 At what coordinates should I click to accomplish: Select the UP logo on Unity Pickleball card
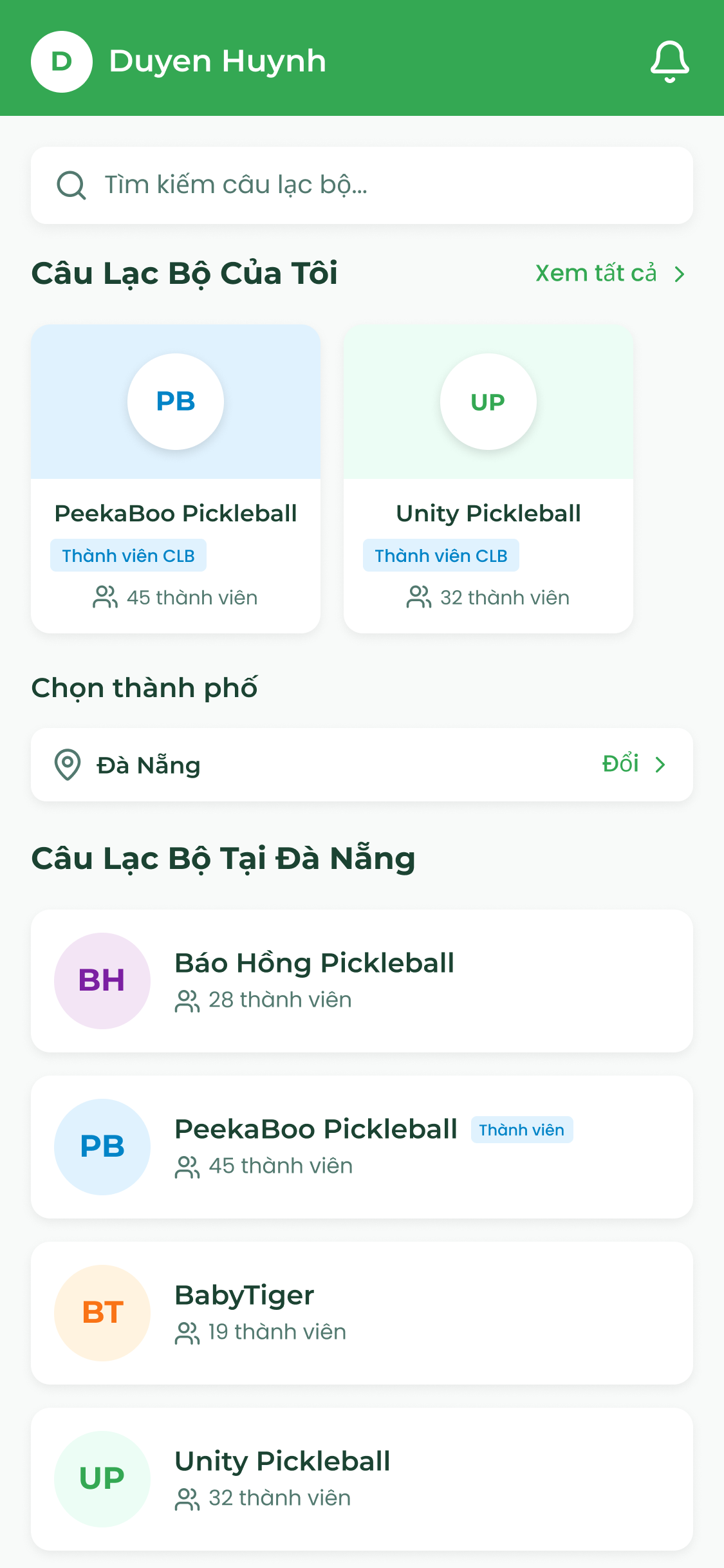click(x=488, y=401)
